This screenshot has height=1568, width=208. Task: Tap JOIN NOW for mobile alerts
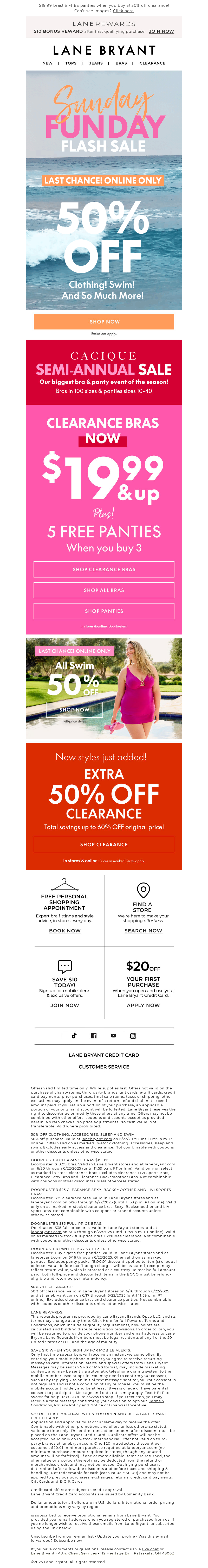point(64,1005)
